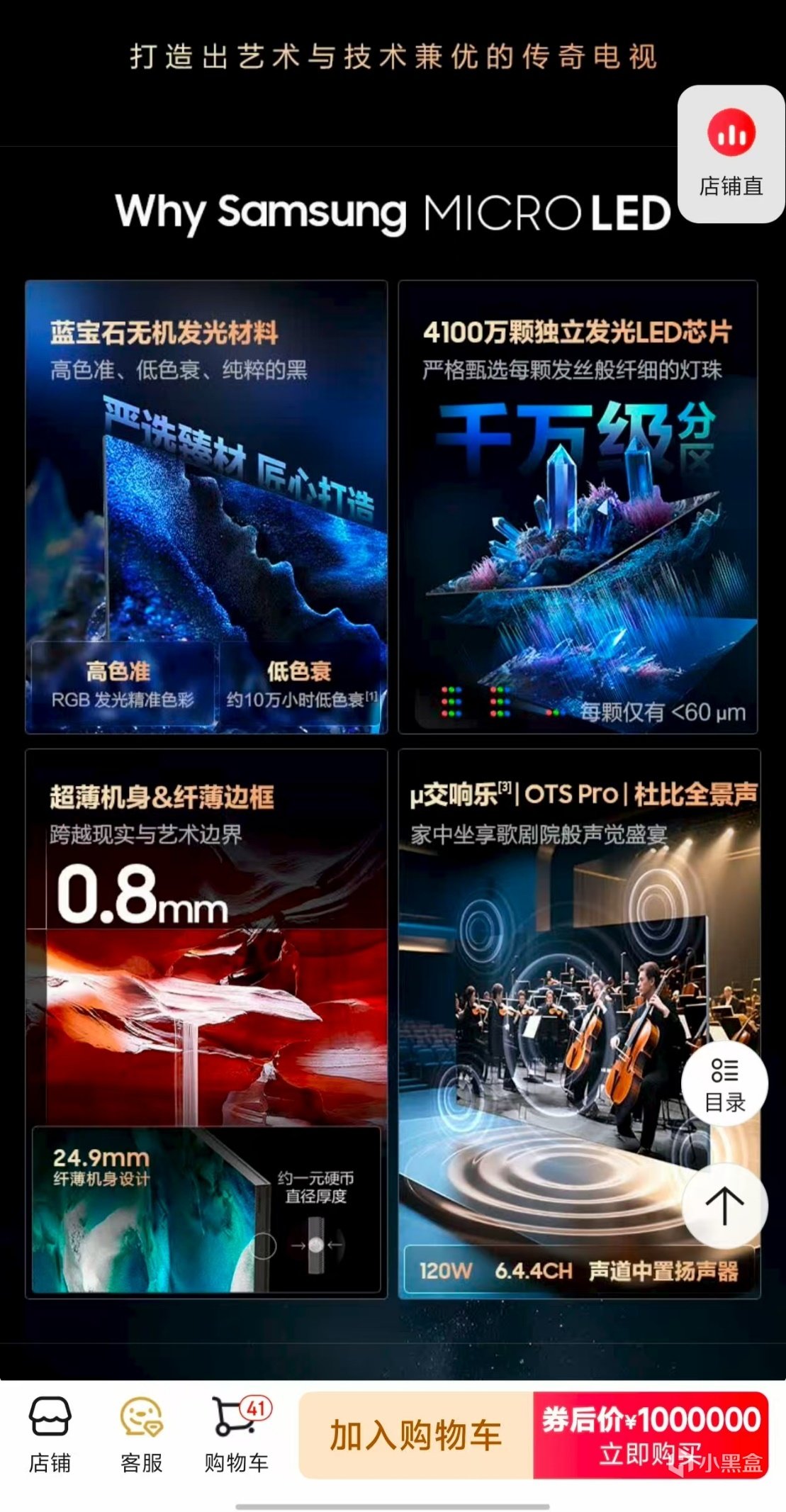Viewport: 786px width, 1512px height.
Task: Contact 客服 customer service
Action: [141, 1434]
